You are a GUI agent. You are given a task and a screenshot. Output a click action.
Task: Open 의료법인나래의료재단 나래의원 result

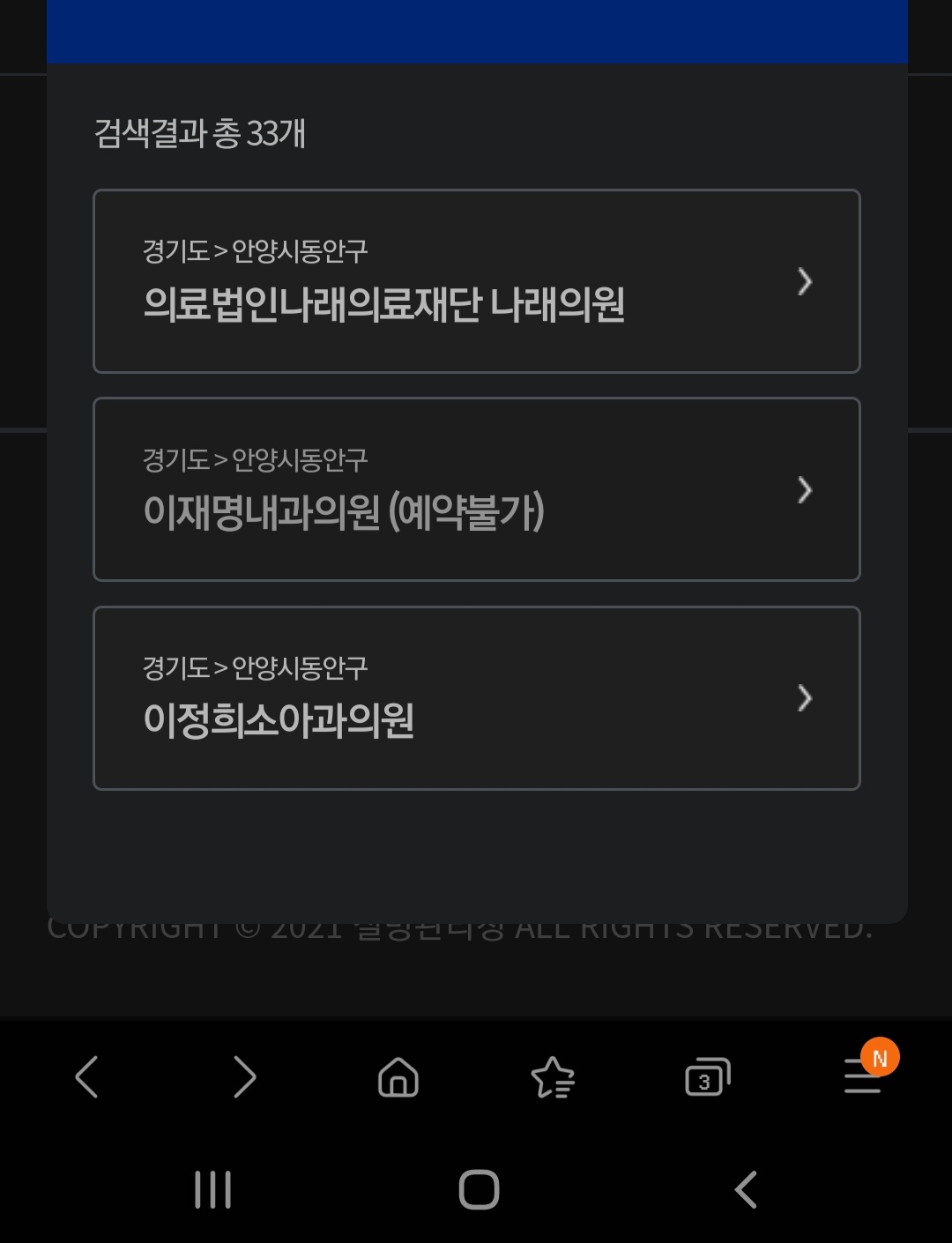click(x=476, y=281)
